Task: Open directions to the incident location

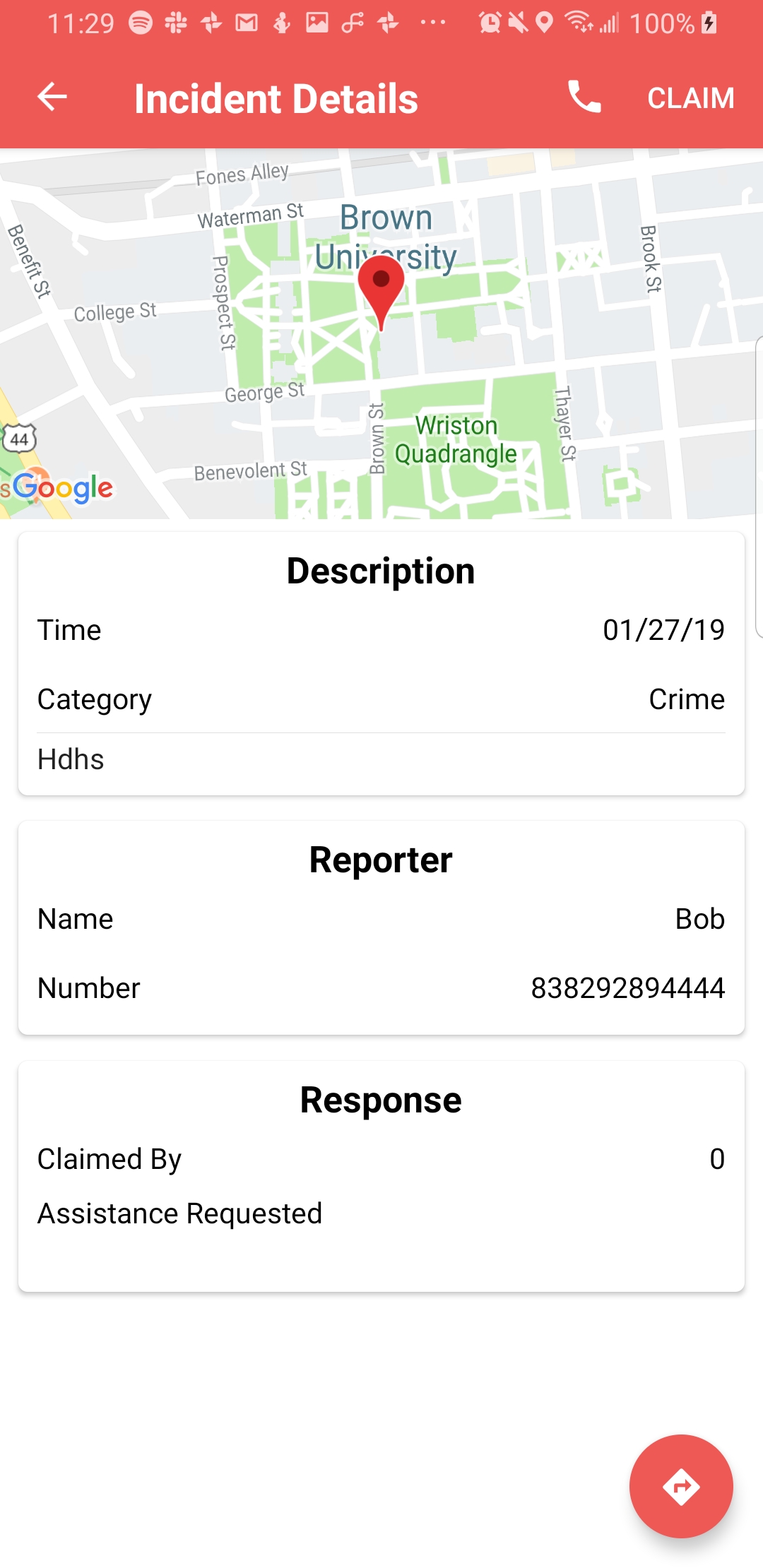Action: tap(680, 1486)
